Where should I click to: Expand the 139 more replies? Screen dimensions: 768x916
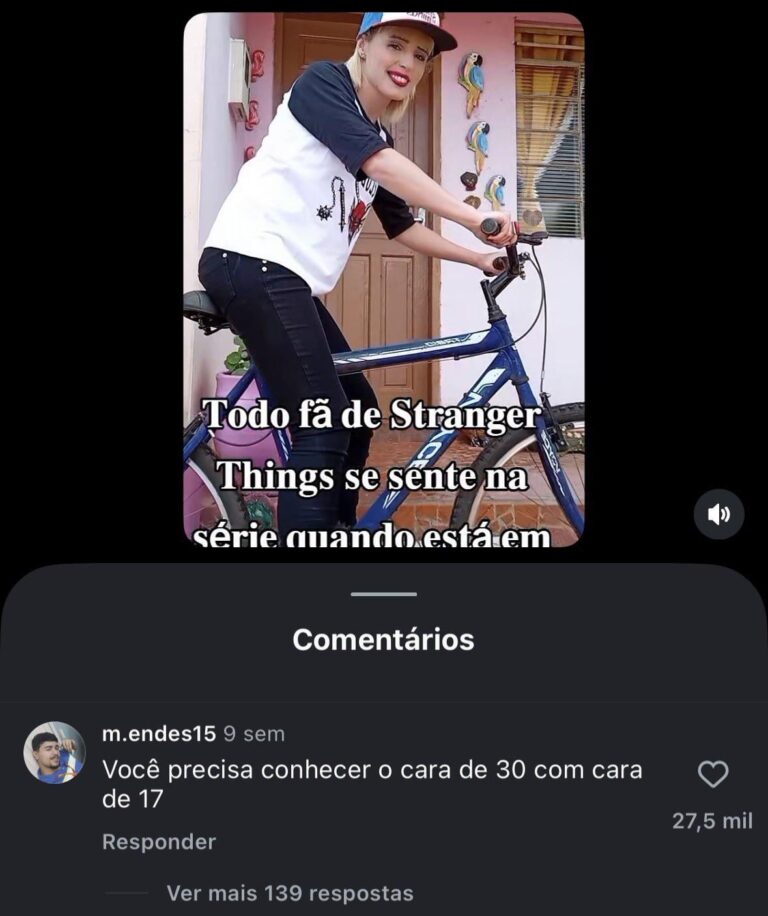tap(289, 893)
